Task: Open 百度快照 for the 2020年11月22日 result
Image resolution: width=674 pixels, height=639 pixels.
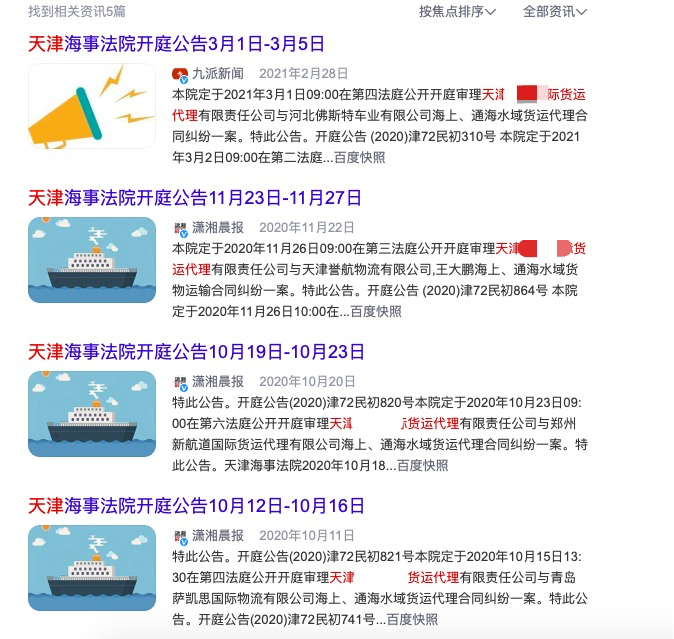Action: tap(376, 312)
